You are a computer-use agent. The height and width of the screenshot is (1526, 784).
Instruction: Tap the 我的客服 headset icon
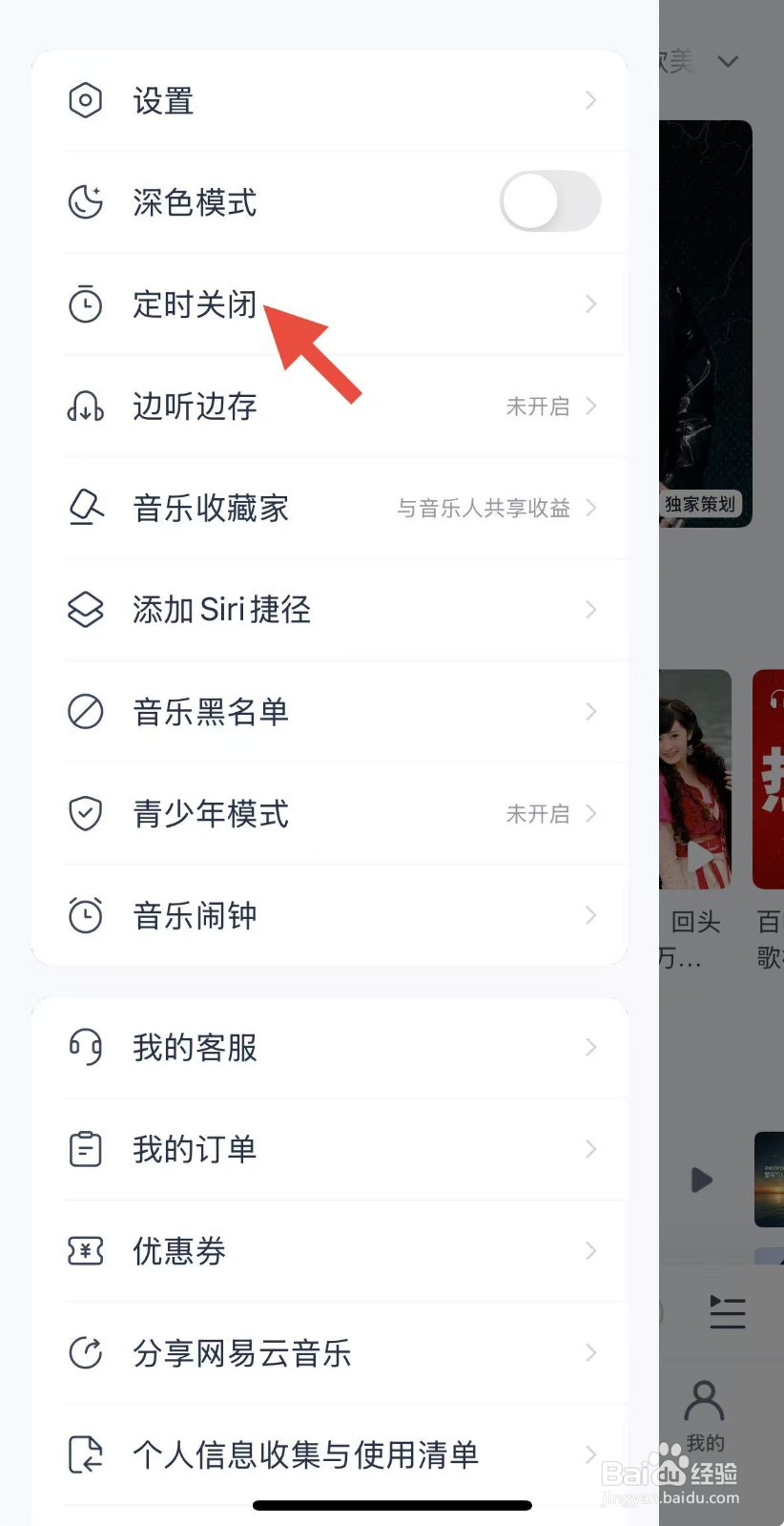click(x=86, y=1047)
